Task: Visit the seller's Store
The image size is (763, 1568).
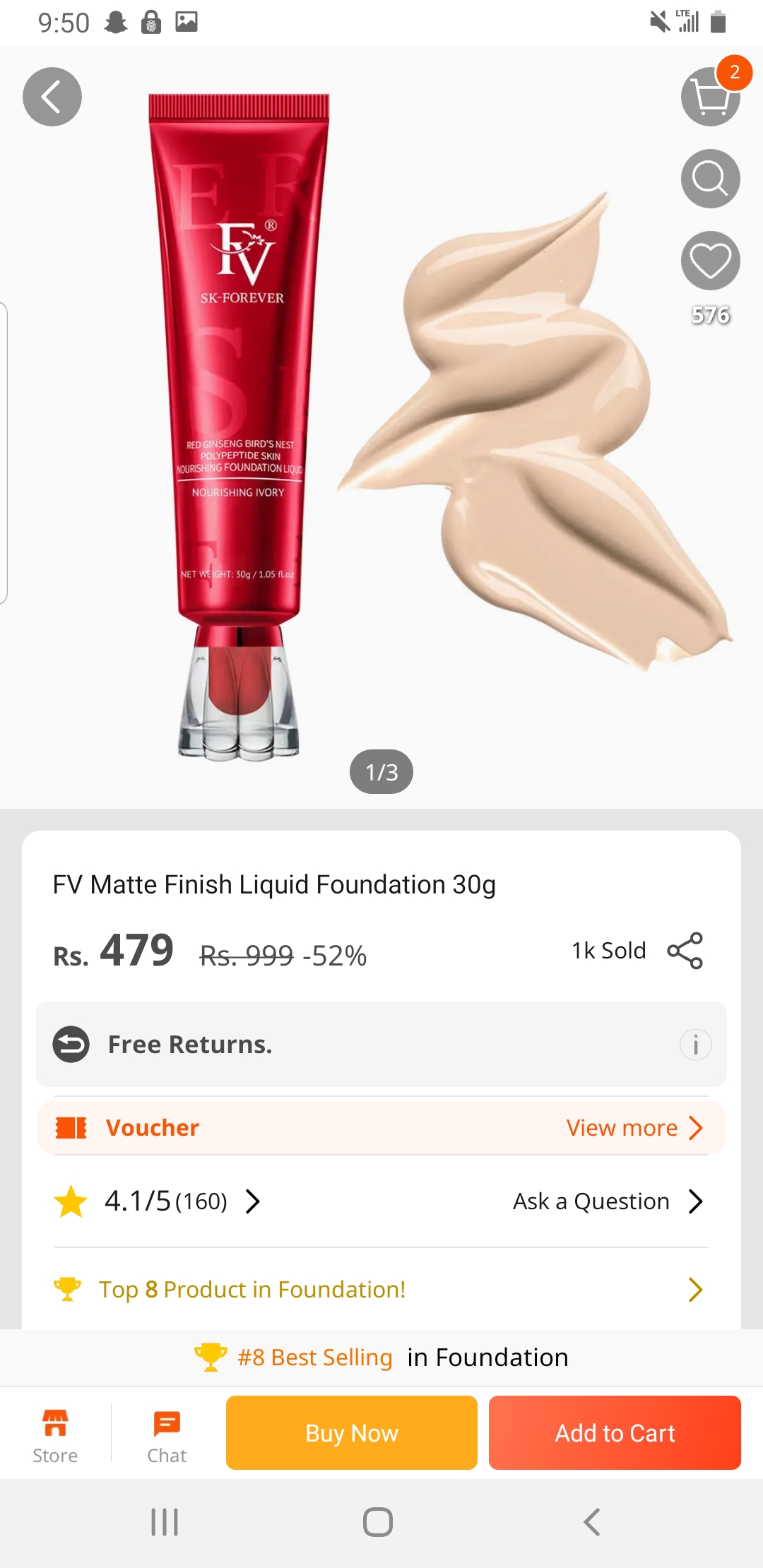Action: click(55, 1434)
